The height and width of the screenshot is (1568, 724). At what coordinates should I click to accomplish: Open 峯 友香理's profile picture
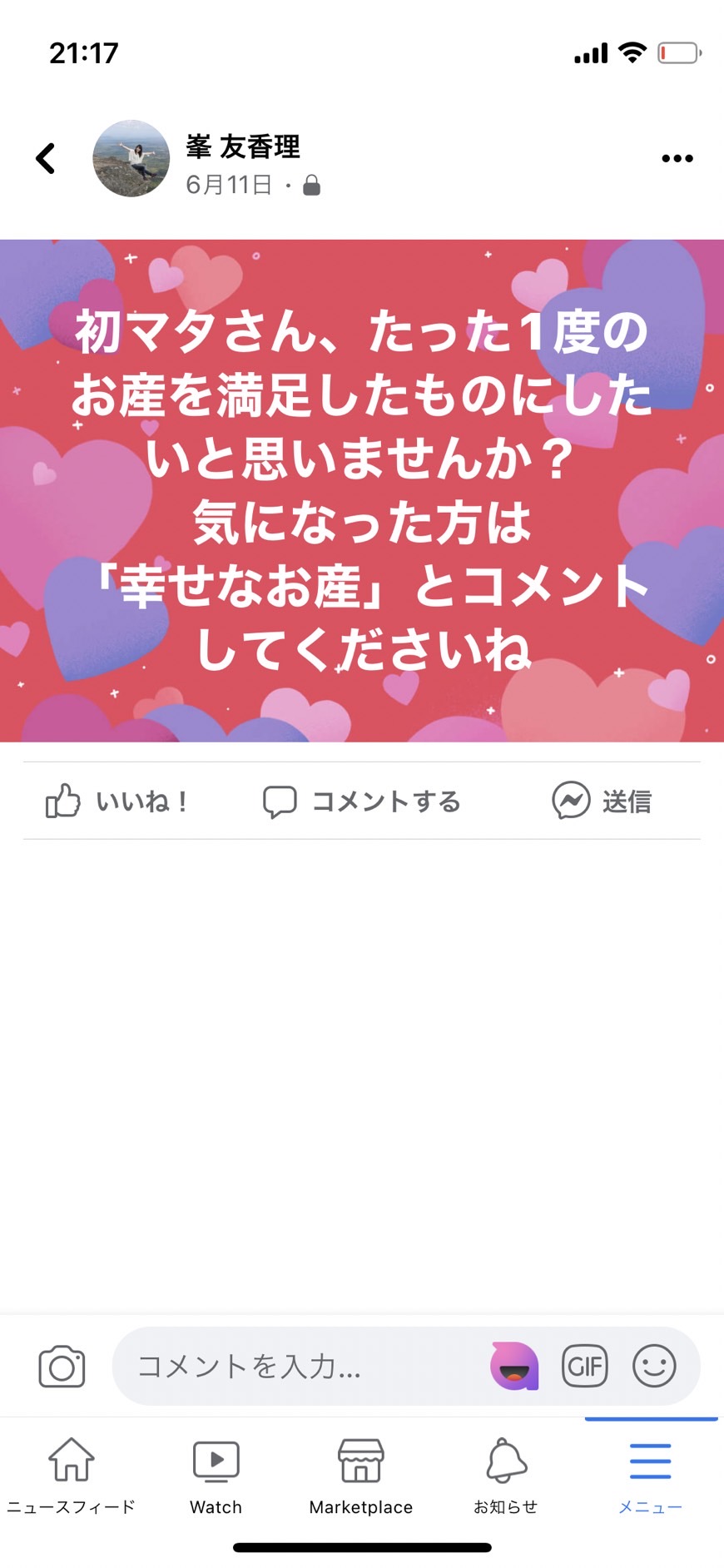(131, 158)
